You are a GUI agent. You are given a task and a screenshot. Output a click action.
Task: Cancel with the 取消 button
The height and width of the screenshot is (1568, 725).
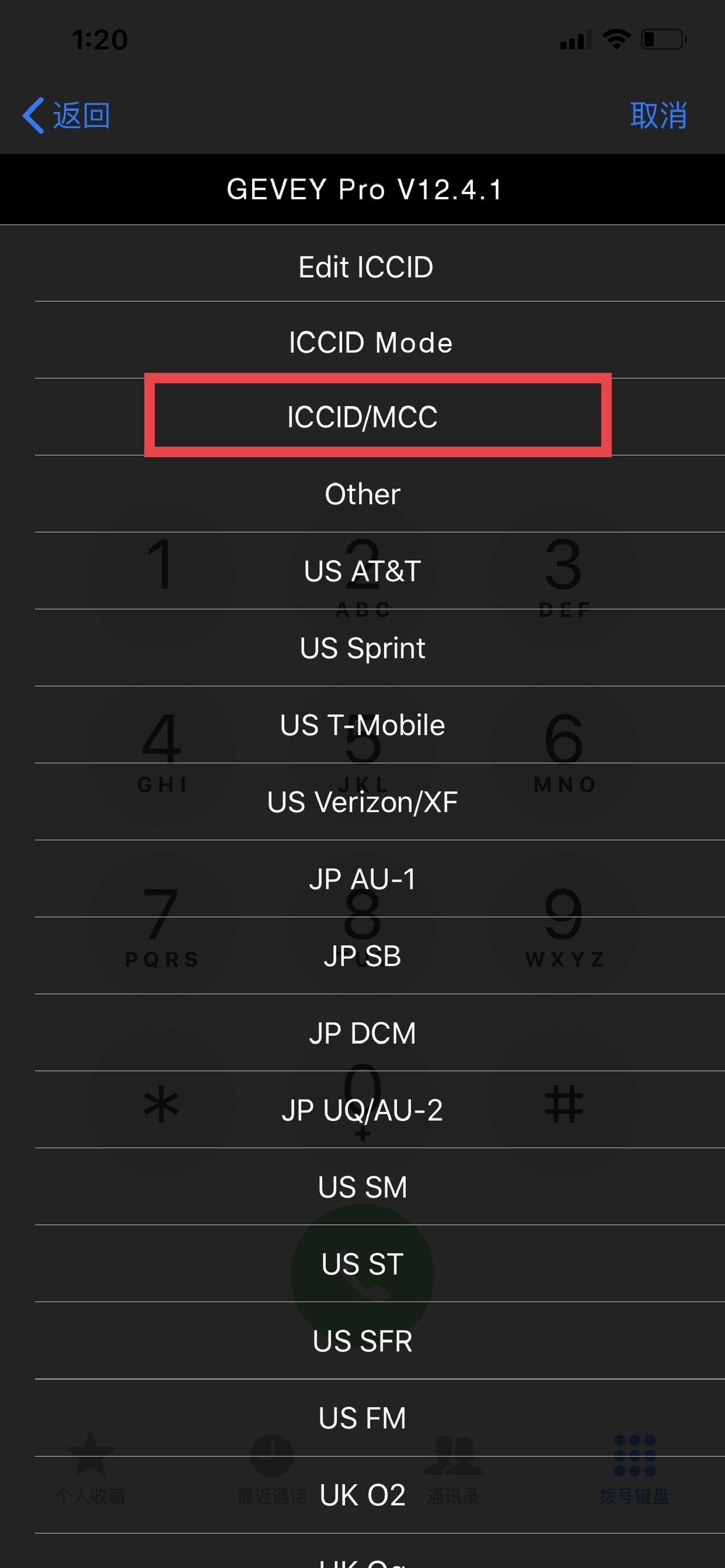click(658, 115)
